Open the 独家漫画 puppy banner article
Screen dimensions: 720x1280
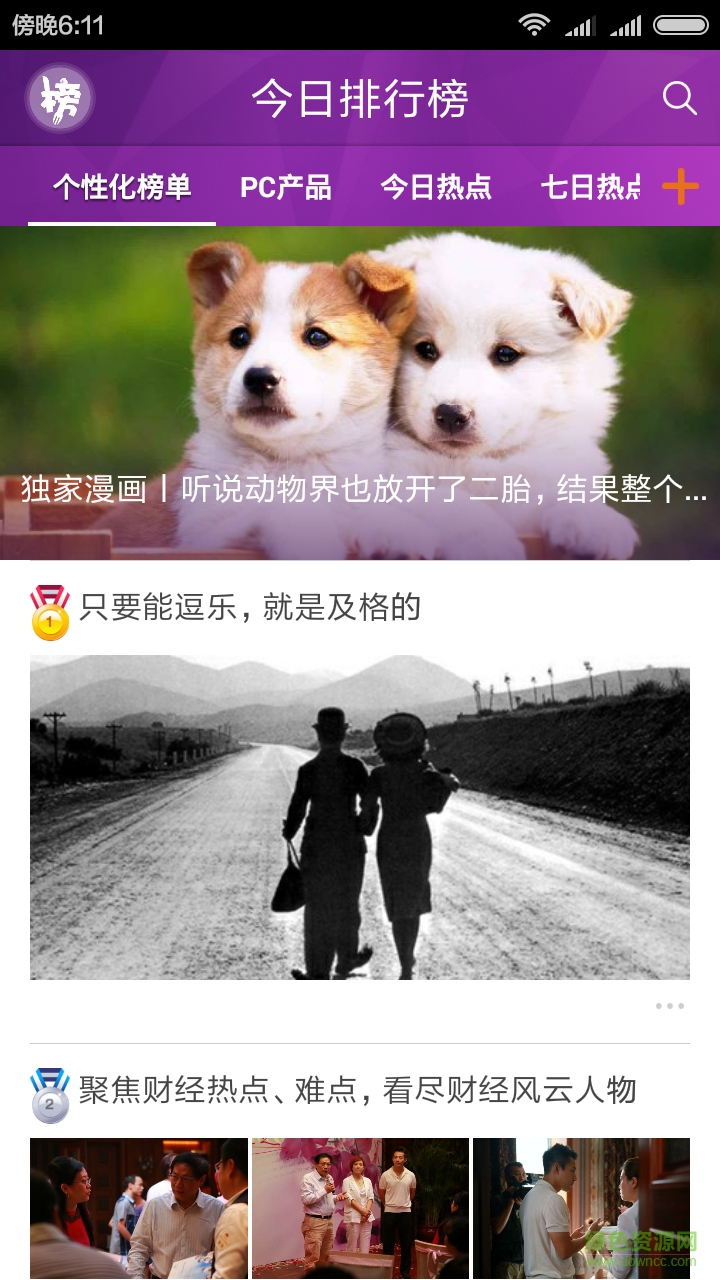pos(360,392)
